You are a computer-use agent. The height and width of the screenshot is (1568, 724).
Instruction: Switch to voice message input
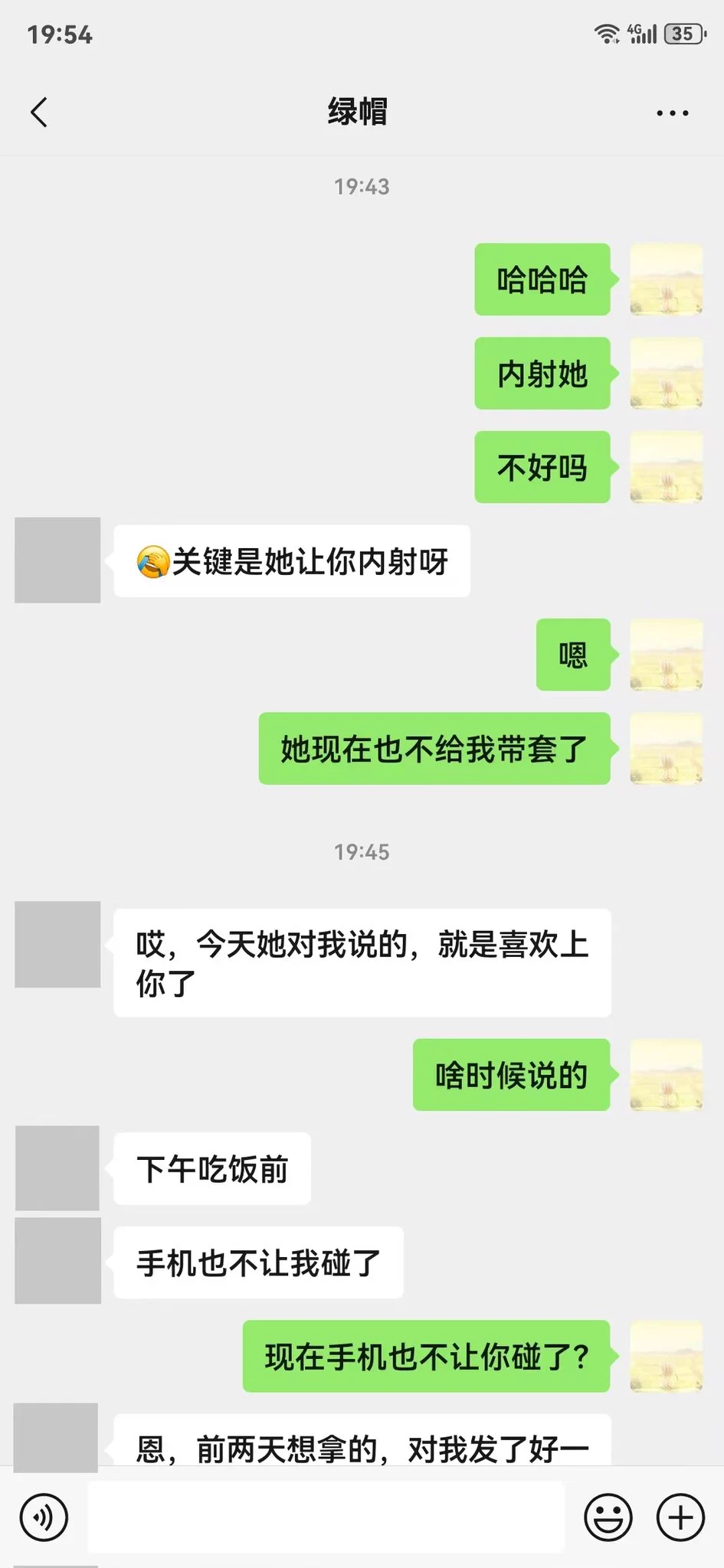tap(44, 1517)
